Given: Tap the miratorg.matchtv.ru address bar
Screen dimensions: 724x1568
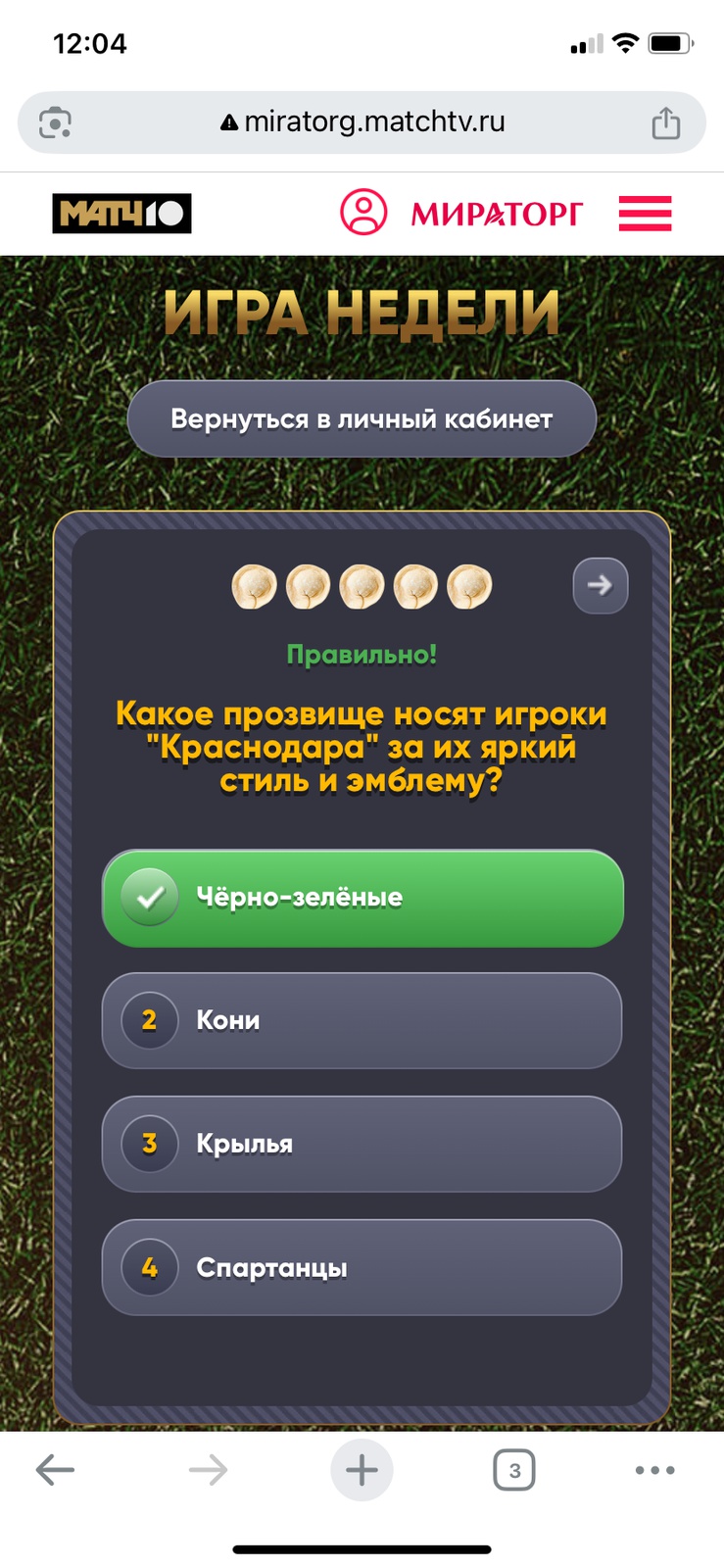Looking at the screenshot, I should [362, 122].
